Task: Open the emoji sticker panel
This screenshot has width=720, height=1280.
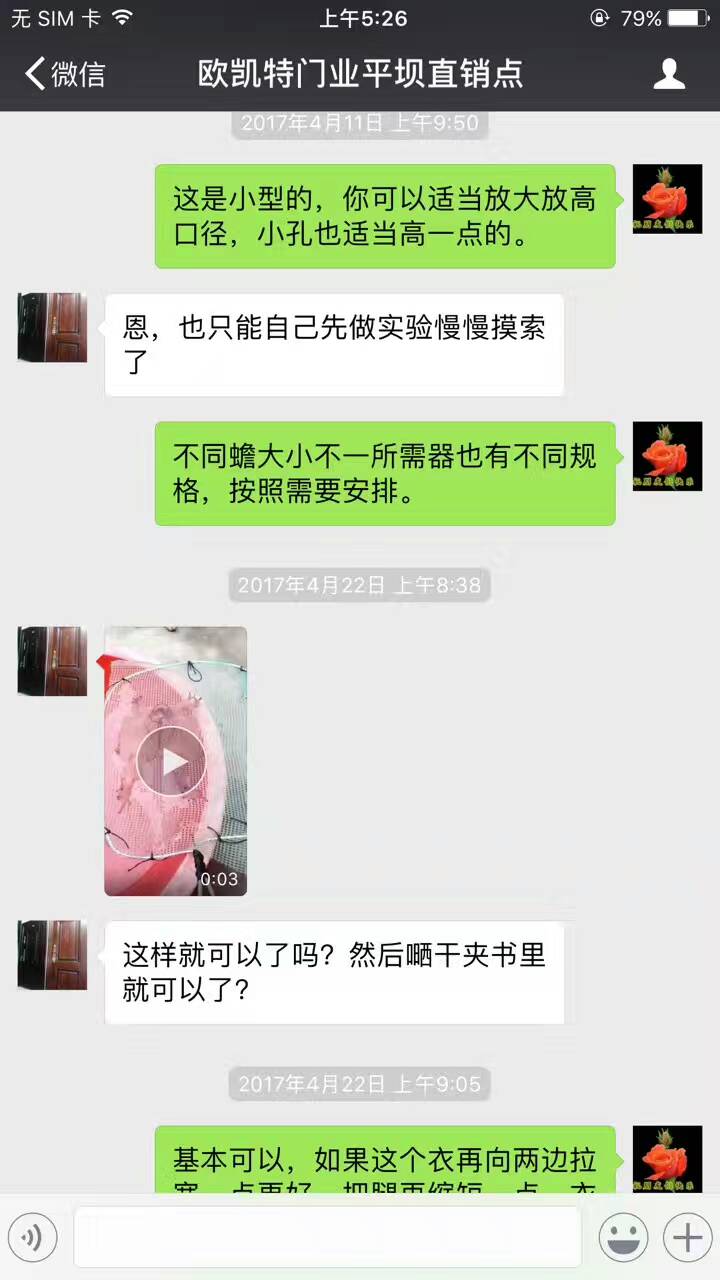Action: 623,1238
